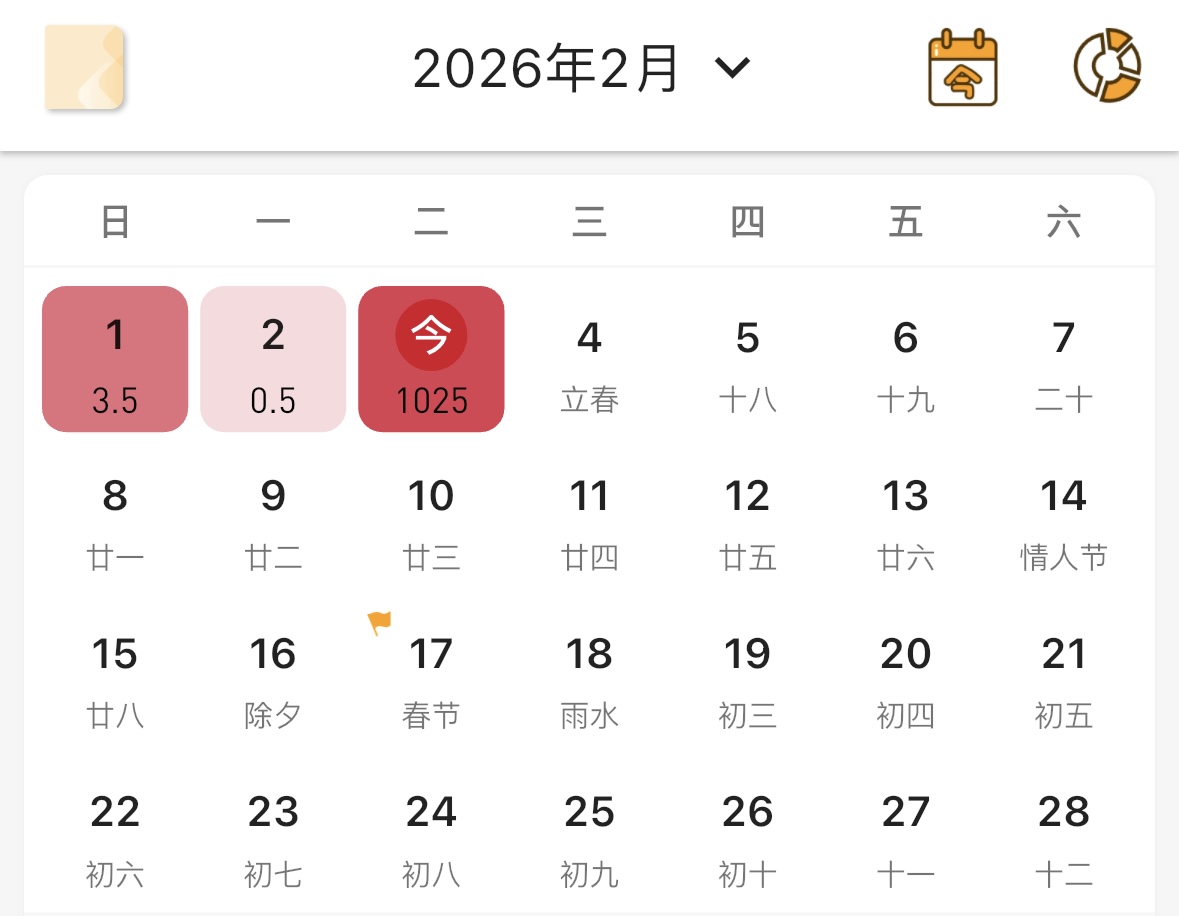Viewport: 1179px width, 916px height.
Task: Select today's date showing 1025
Action: pyautogui.click(x=431, y=360)
